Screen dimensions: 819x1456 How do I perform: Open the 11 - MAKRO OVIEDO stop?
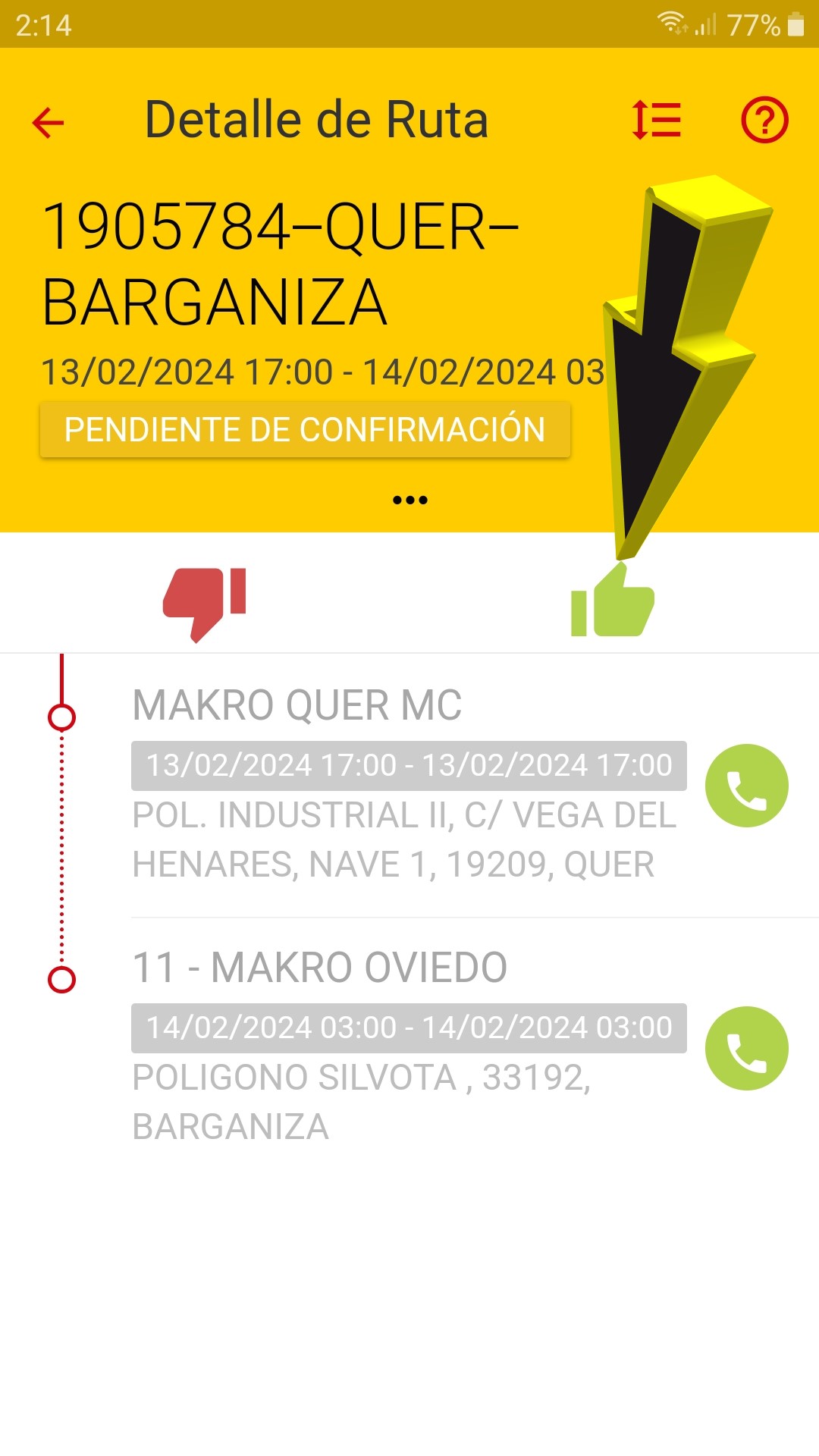(x=409, y=1048)
